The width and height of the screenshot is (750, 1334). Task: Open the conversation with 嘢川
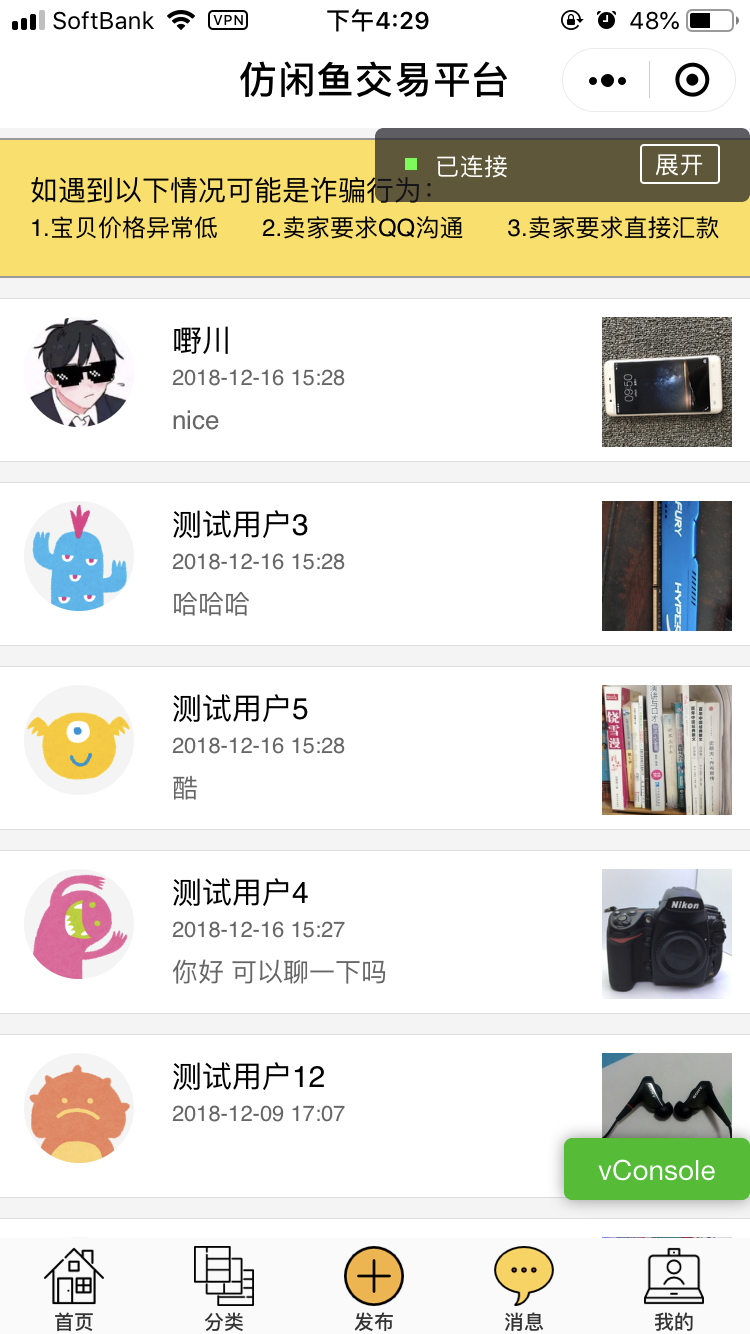(x=375, y=380)
